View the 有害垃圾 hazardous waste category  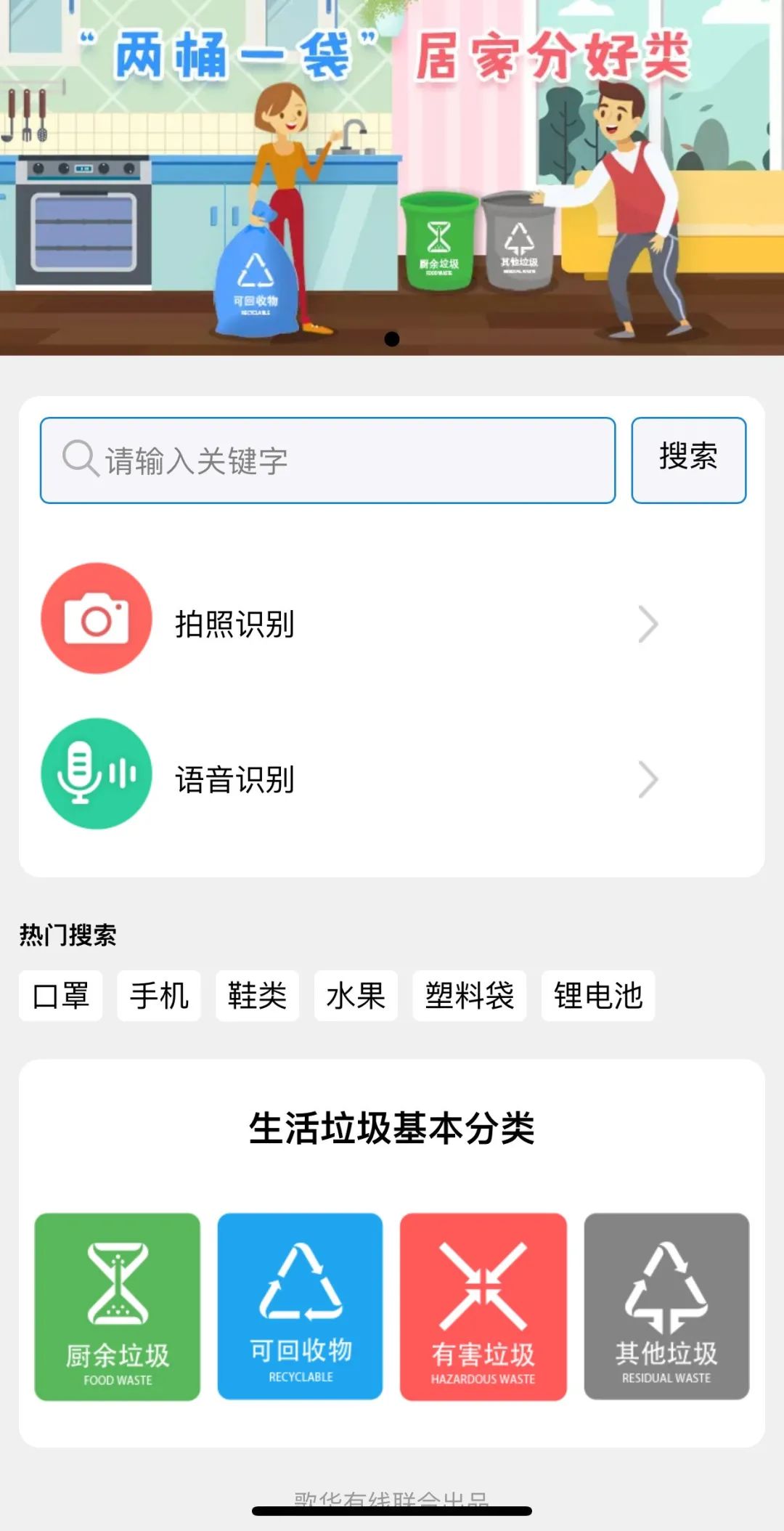click(x=483, y=1306)
